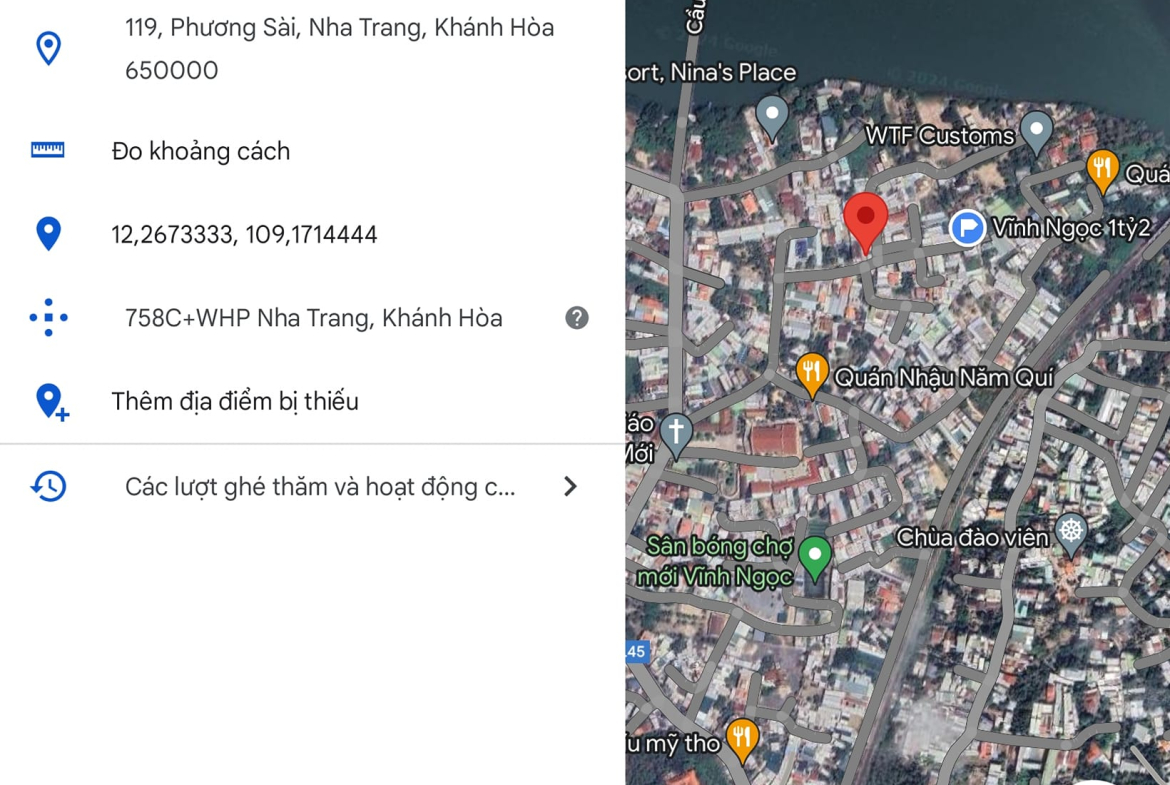This screenshot has height=785, width=1170.
Task: Open the Quán Nhậu Năm Quí restaurant marker
Action: pos(812,373)
